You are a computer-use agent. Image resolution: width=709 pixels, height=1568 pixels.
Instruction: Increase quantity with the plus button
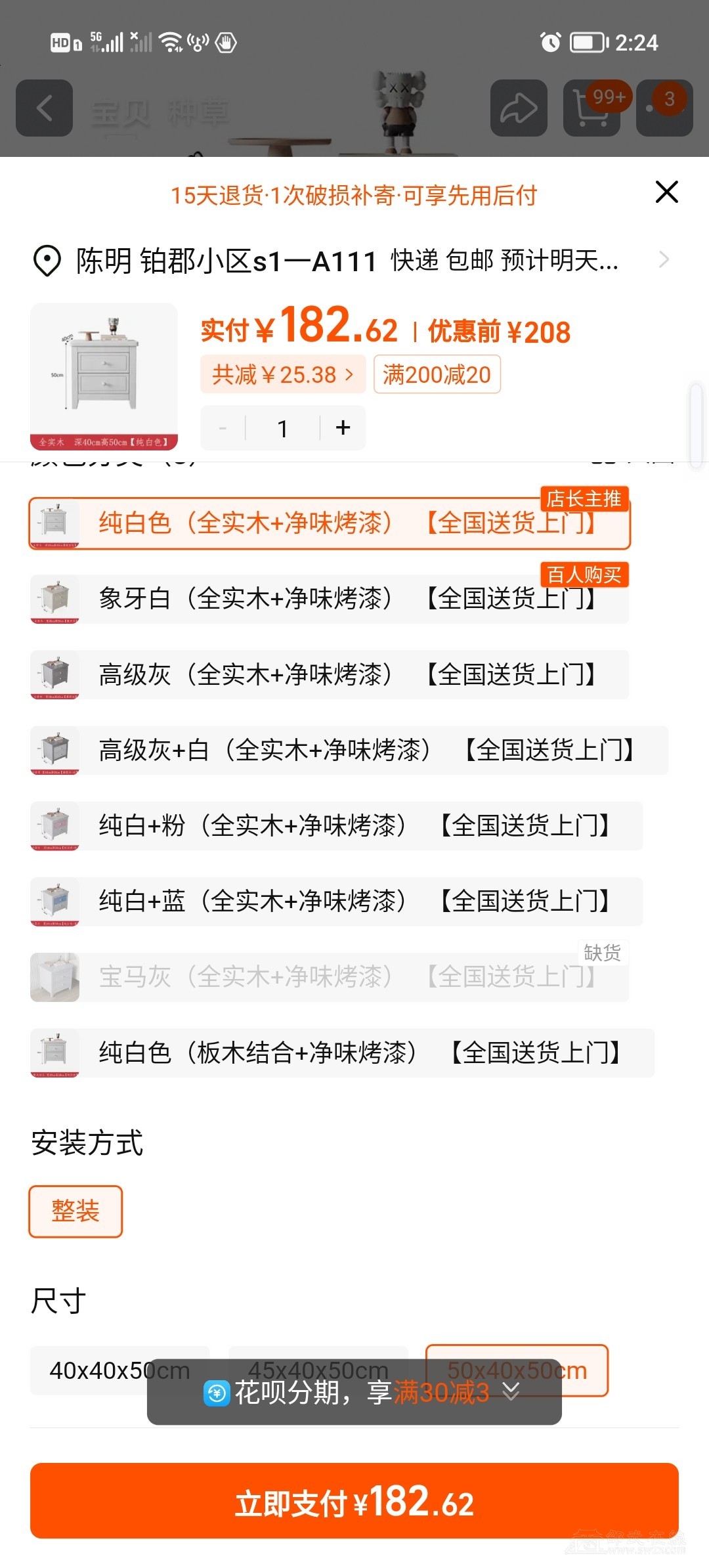pyautogui.click(x=343, y=428)
